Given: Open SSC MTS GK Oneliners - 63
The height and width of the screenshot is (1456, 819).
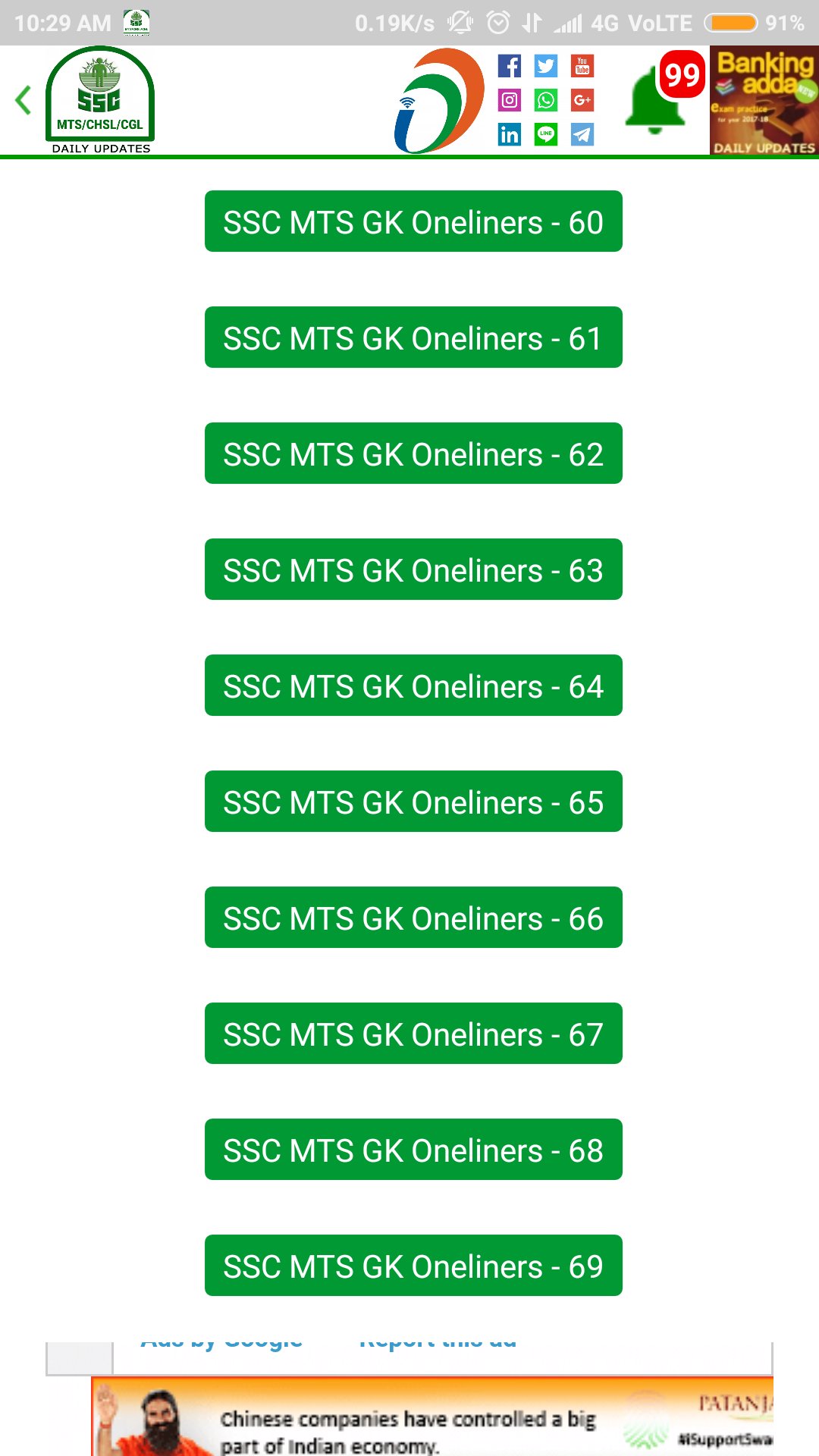Looking at the screenshot, I should (x=413, y=570).
